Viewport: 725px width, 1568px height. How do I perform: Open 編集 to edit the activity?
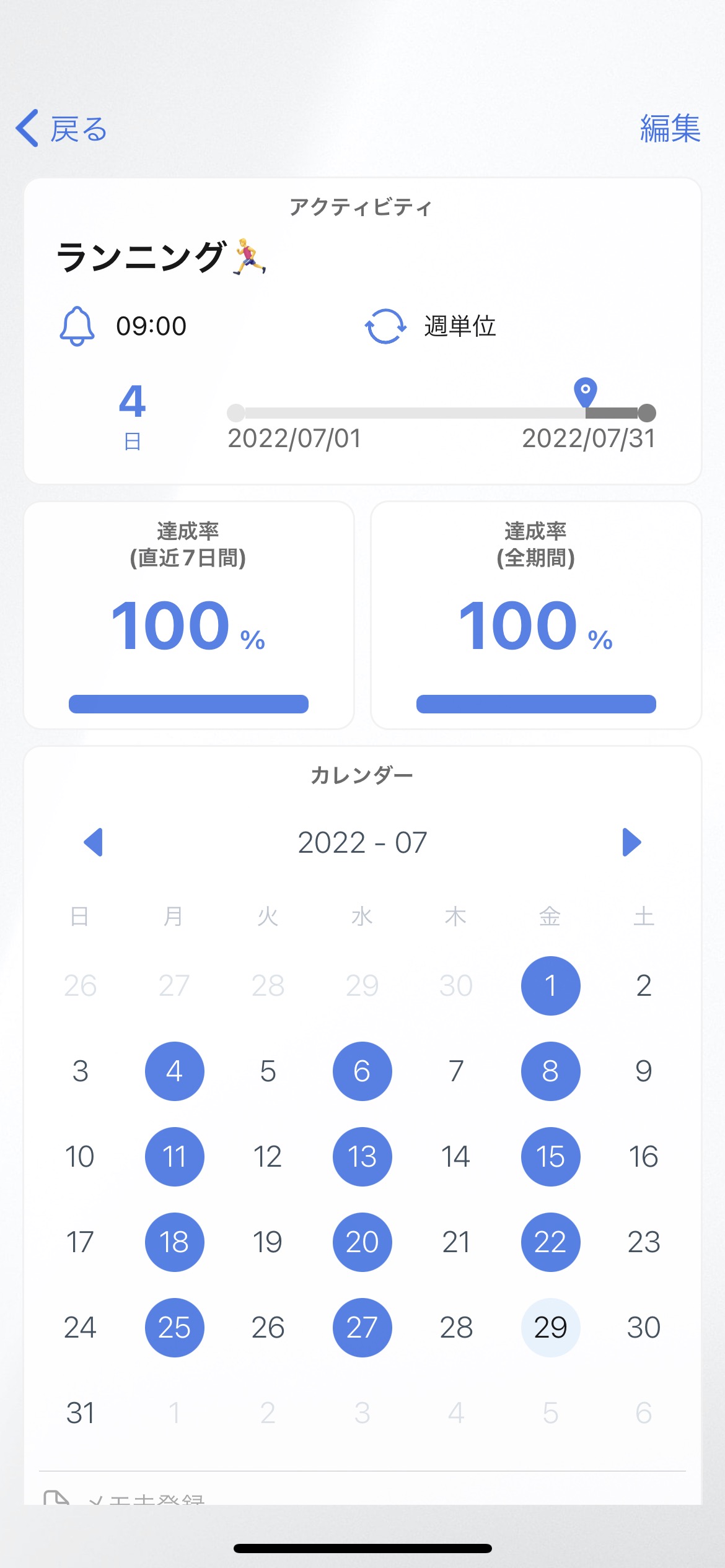click(670, 129)
